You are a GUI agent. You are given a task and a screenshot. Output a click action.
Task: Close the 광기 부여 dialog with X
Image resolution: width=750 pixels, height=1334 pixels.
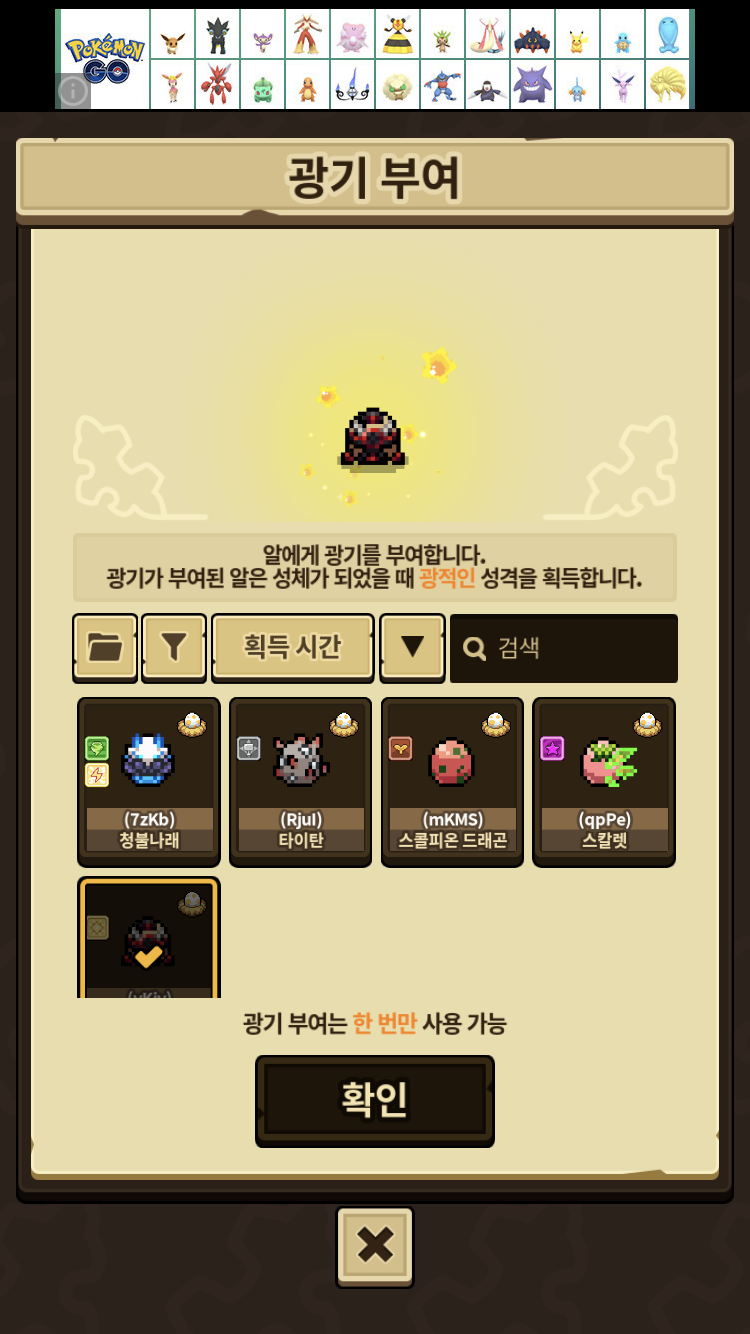coord(375,1246)
